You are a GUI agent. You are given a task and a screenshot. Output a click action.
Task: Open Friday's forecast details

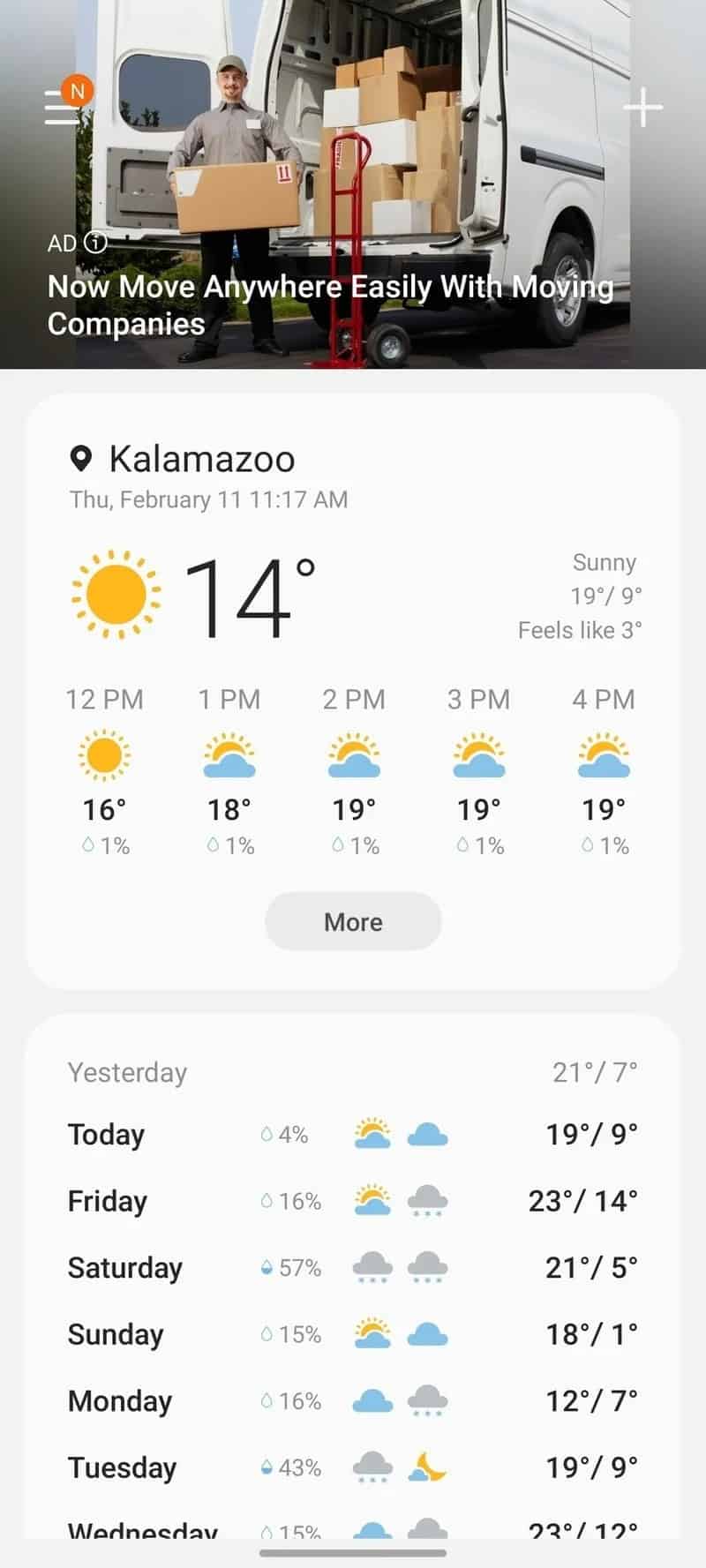coord(353,1201)
